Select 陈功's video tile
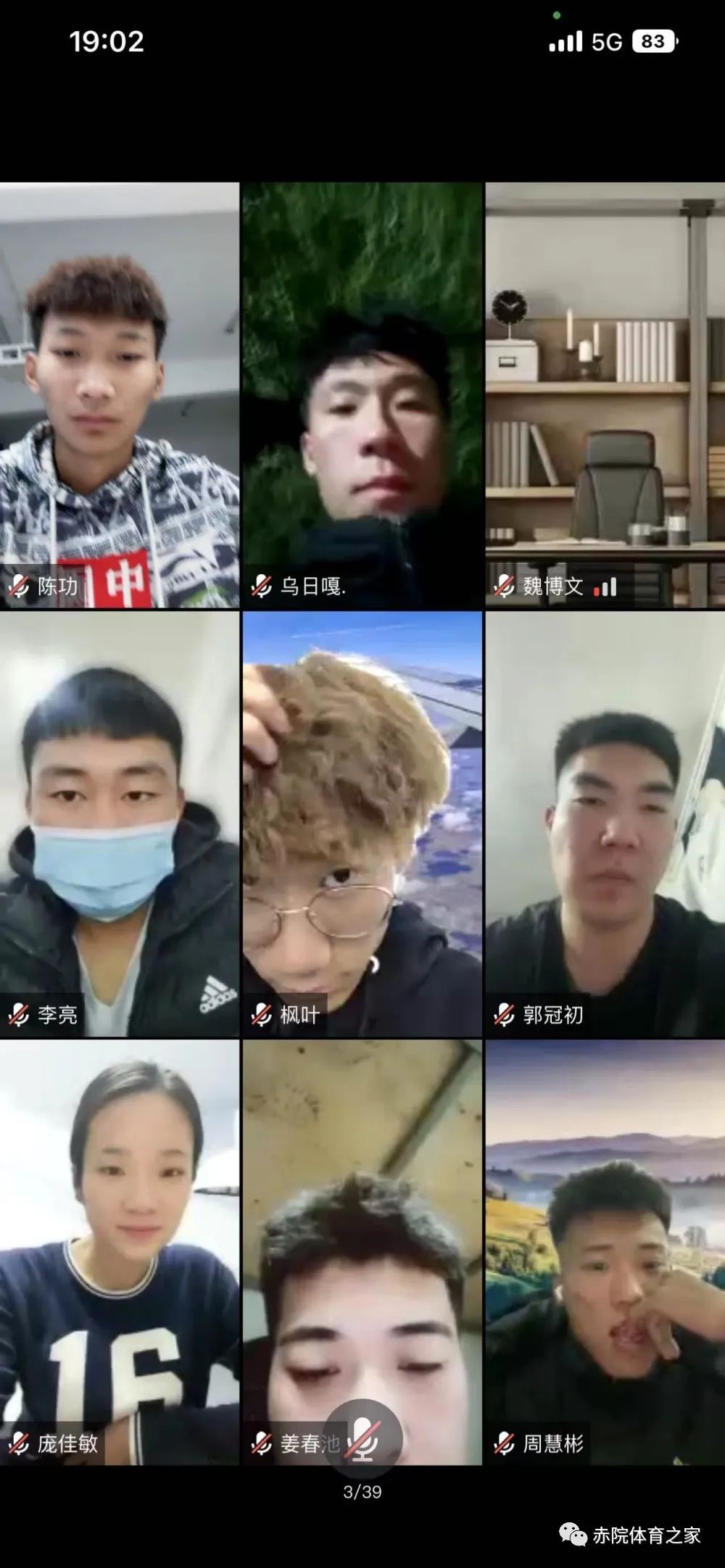Viewport: 725px width, 1568px height. click(x=120, y=395)
